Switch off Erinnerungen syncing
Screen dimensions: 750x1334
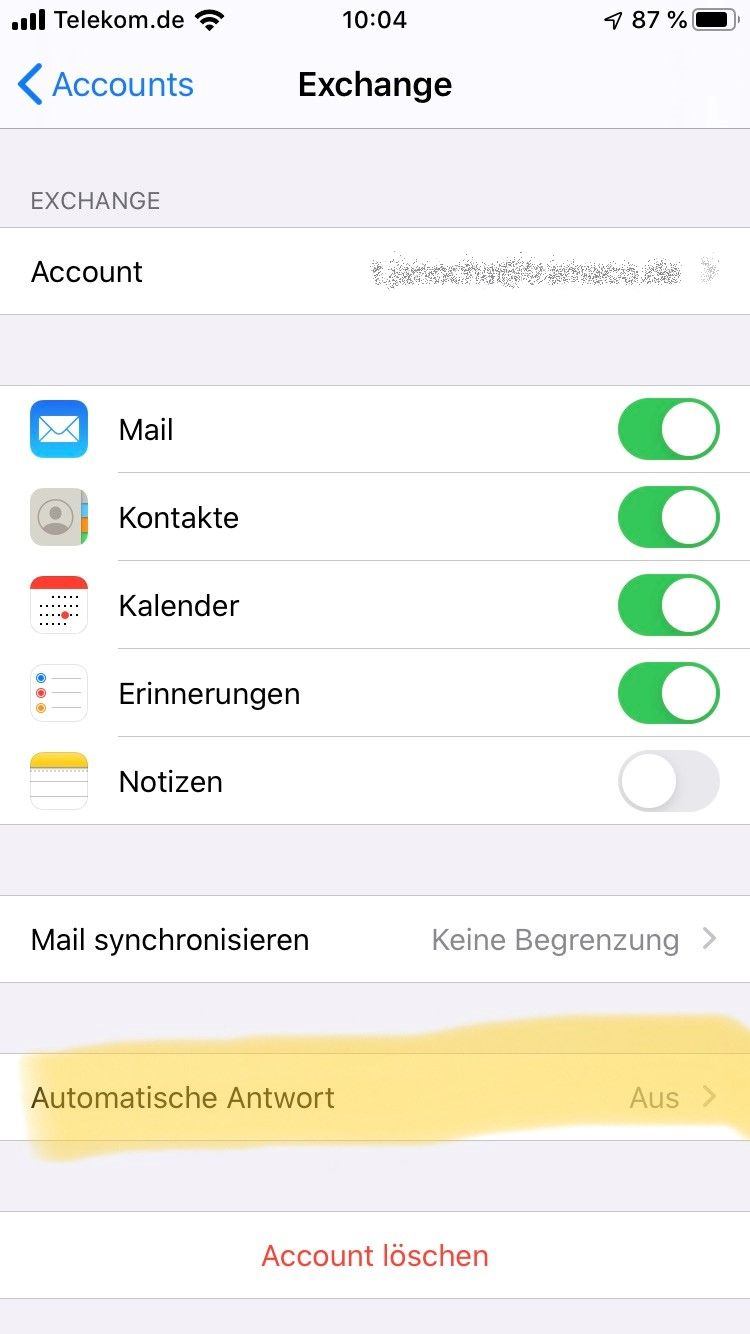click(x=668, y=693)
